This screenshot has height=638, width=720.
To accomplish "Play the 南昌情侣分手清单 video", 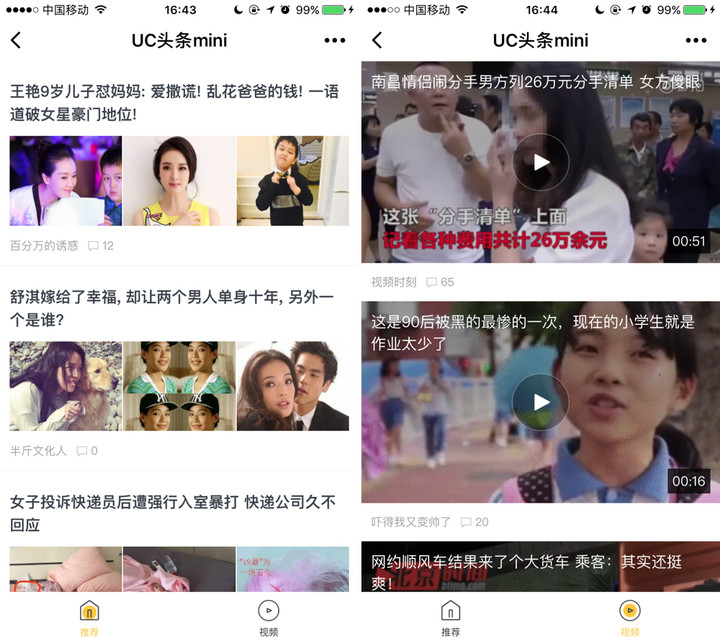I will pos(540,161).
